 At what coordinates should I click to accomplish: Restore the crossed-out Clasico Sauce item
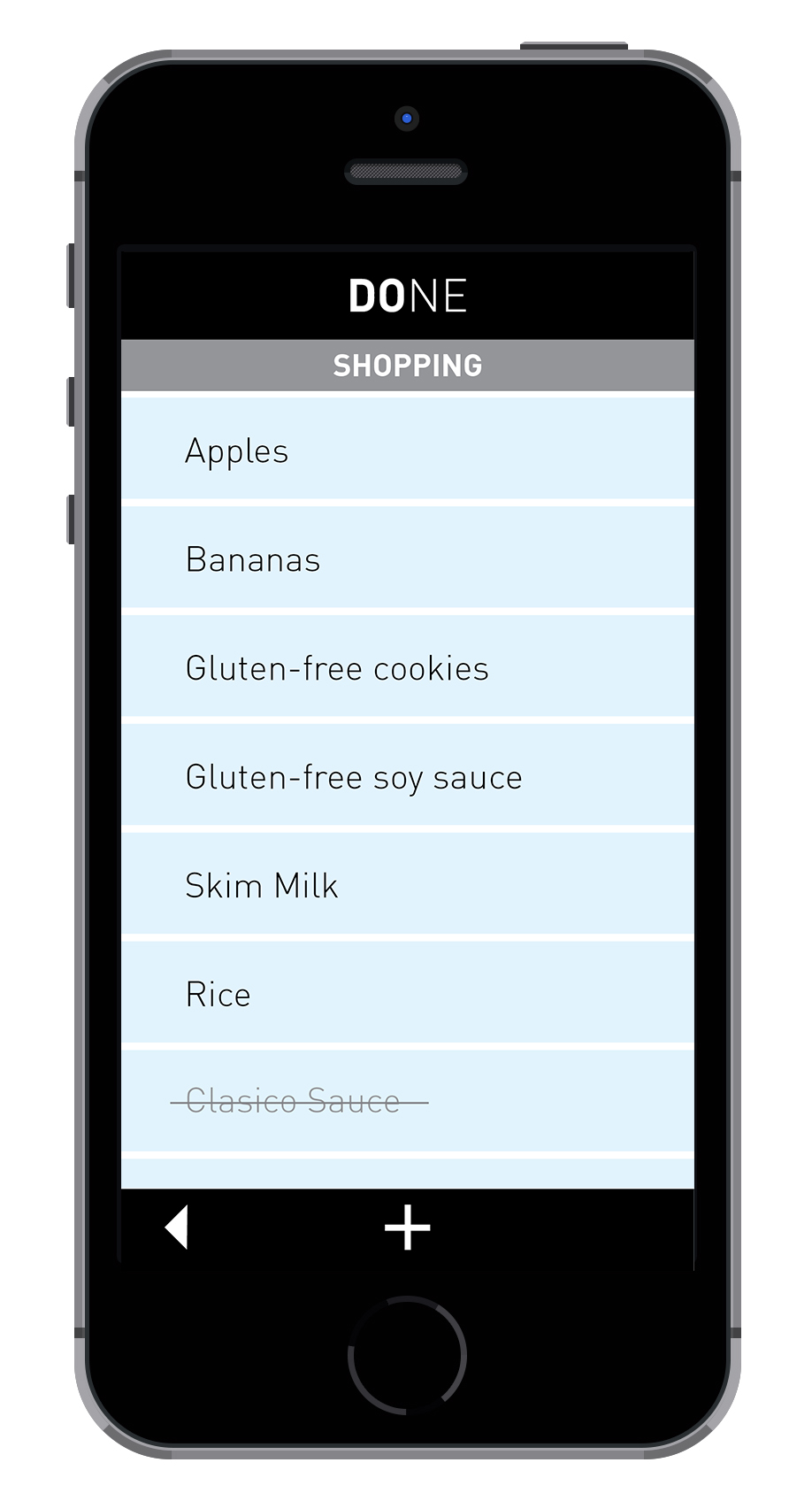[x=407, y=1102]
